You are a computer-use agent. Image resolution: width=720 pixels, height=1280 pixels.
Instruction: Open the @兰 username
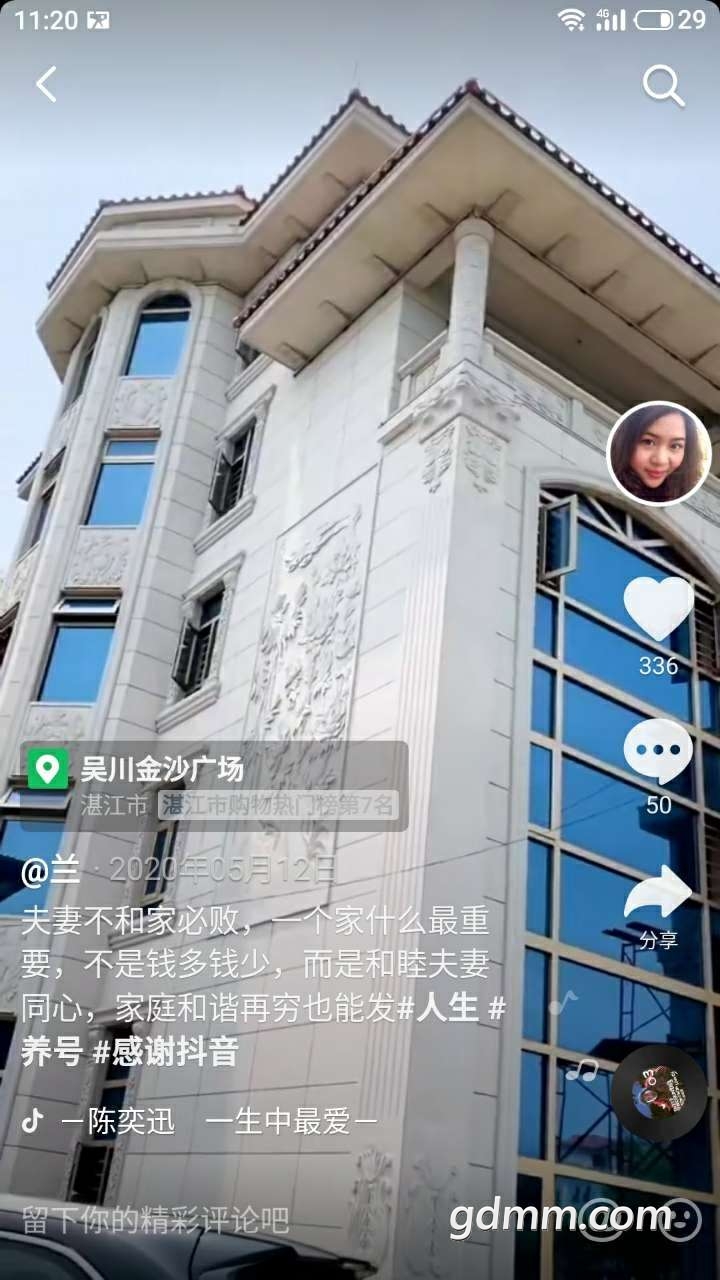tap(50, 870)
